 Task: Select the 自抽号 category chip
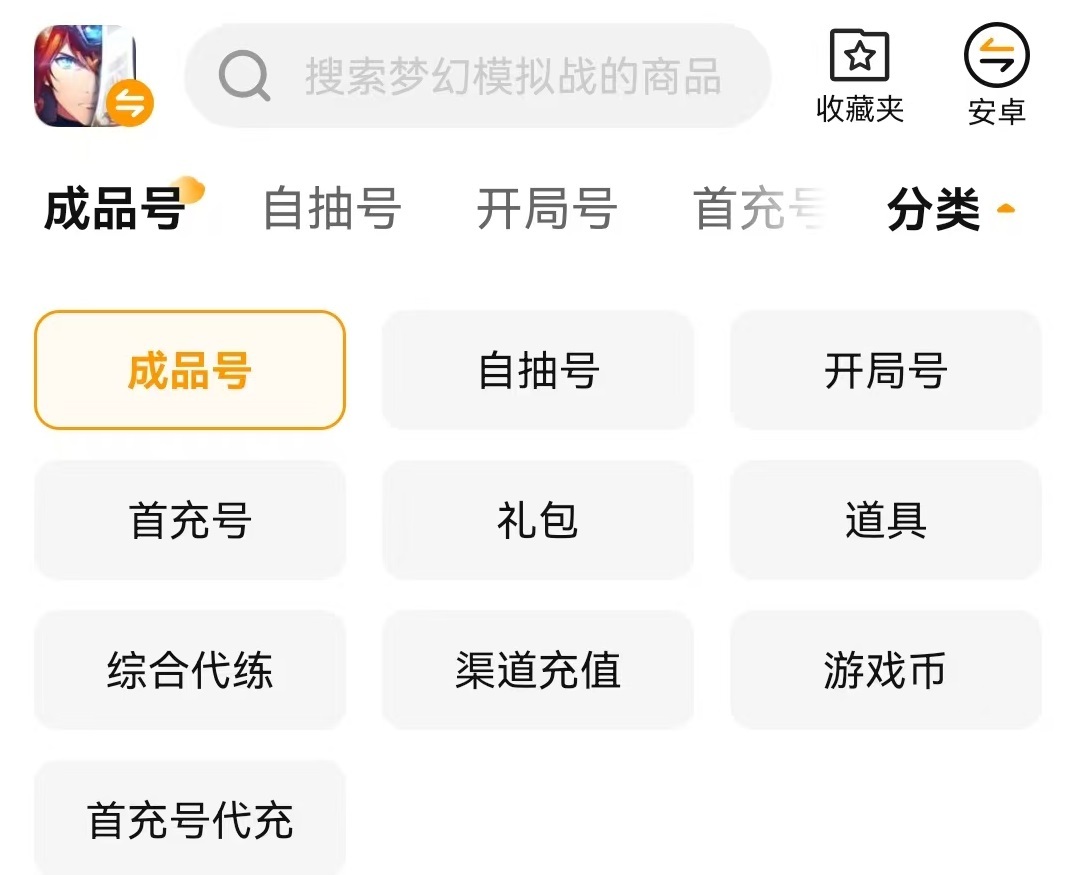click(538, 370)
